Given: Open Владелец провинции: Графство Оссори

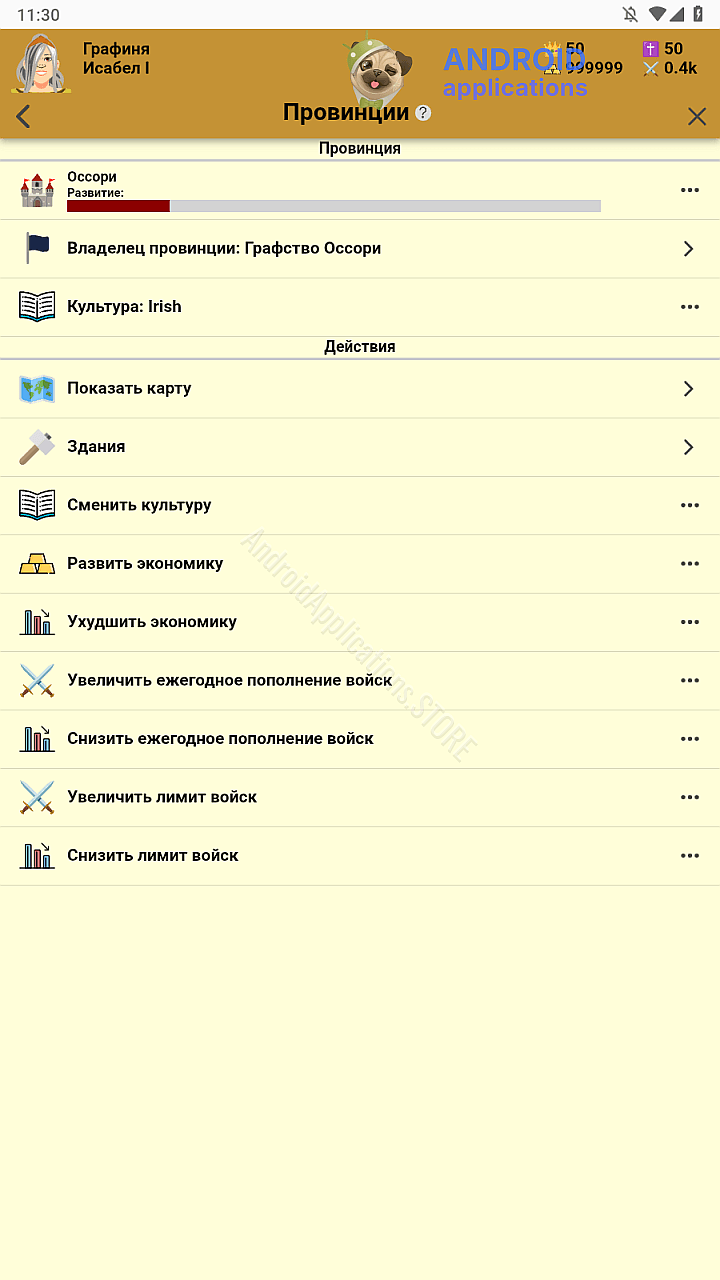Looking at the screenshot, I should tap(360, 249).
